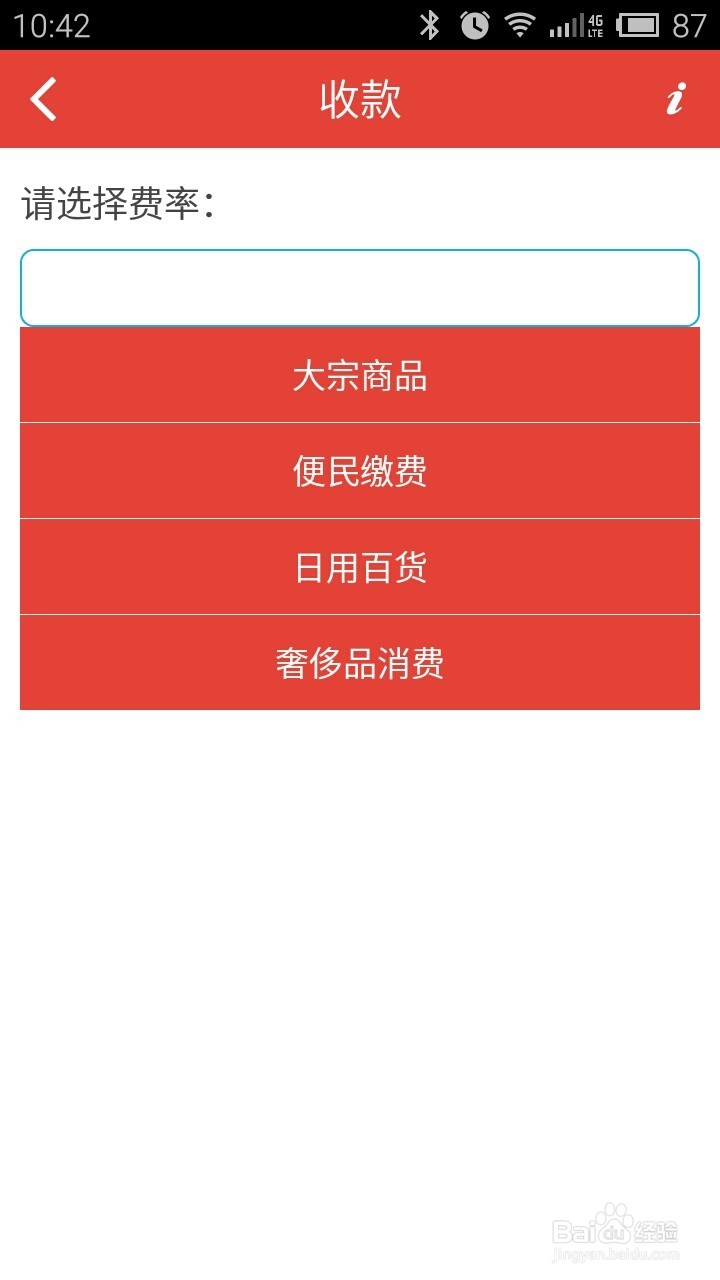Viewport: 720px width, 1280px height.
Task: Toggle selection of 日用百货 category
Action: 360,566
